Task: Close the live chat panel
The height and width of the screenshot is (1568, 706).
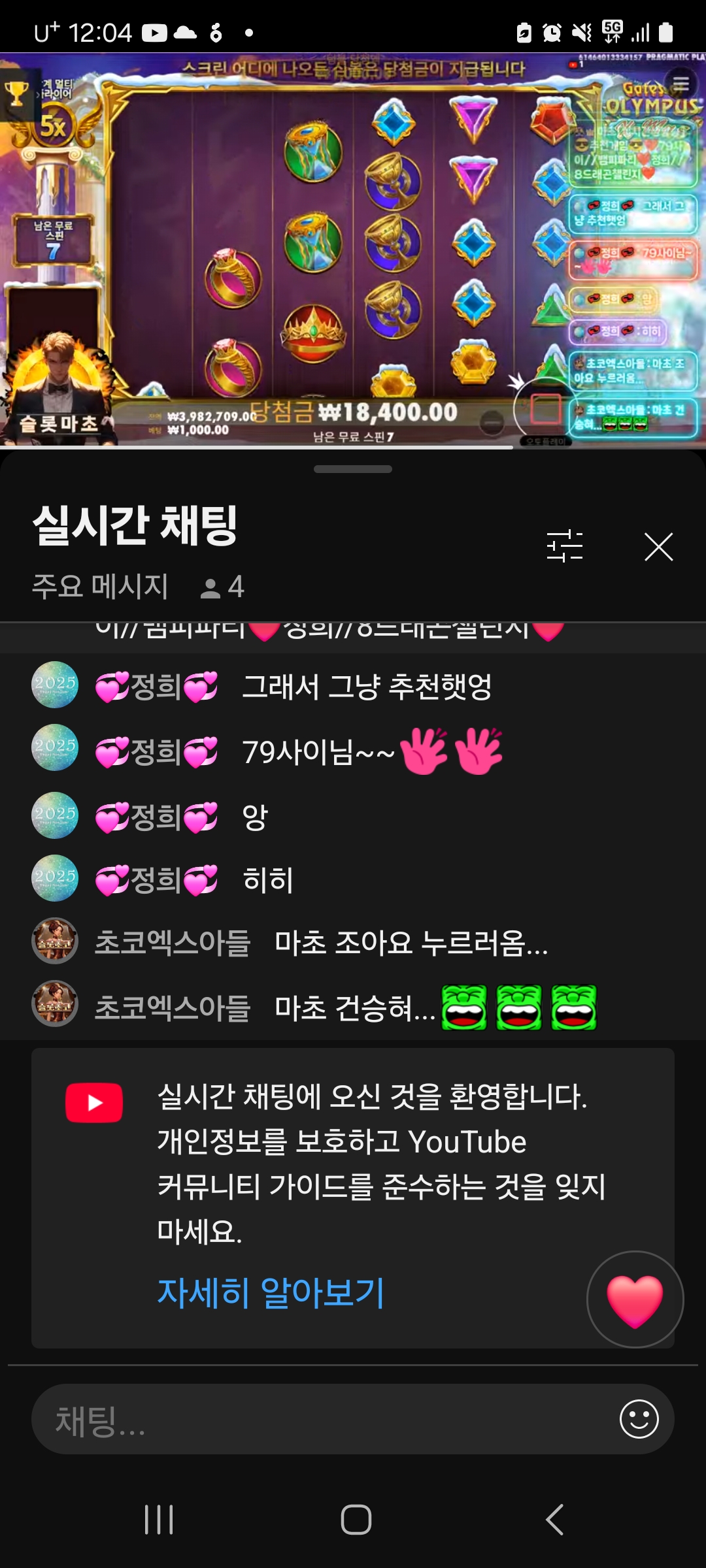Action: 658,547
